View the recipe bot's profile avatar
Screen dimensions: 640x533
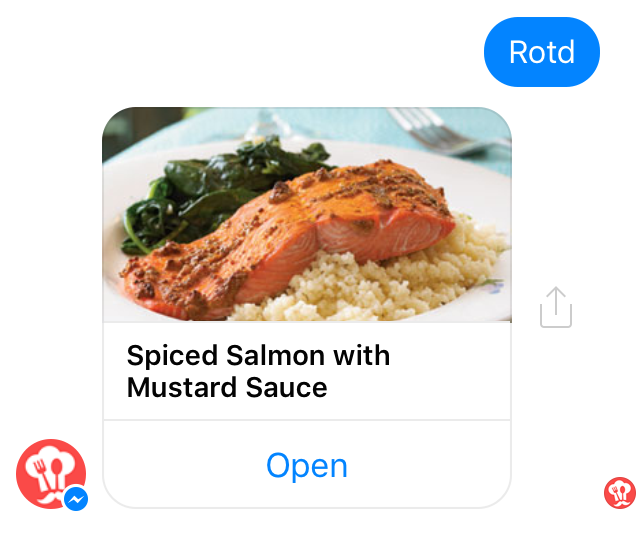click(x=50, y=474)
